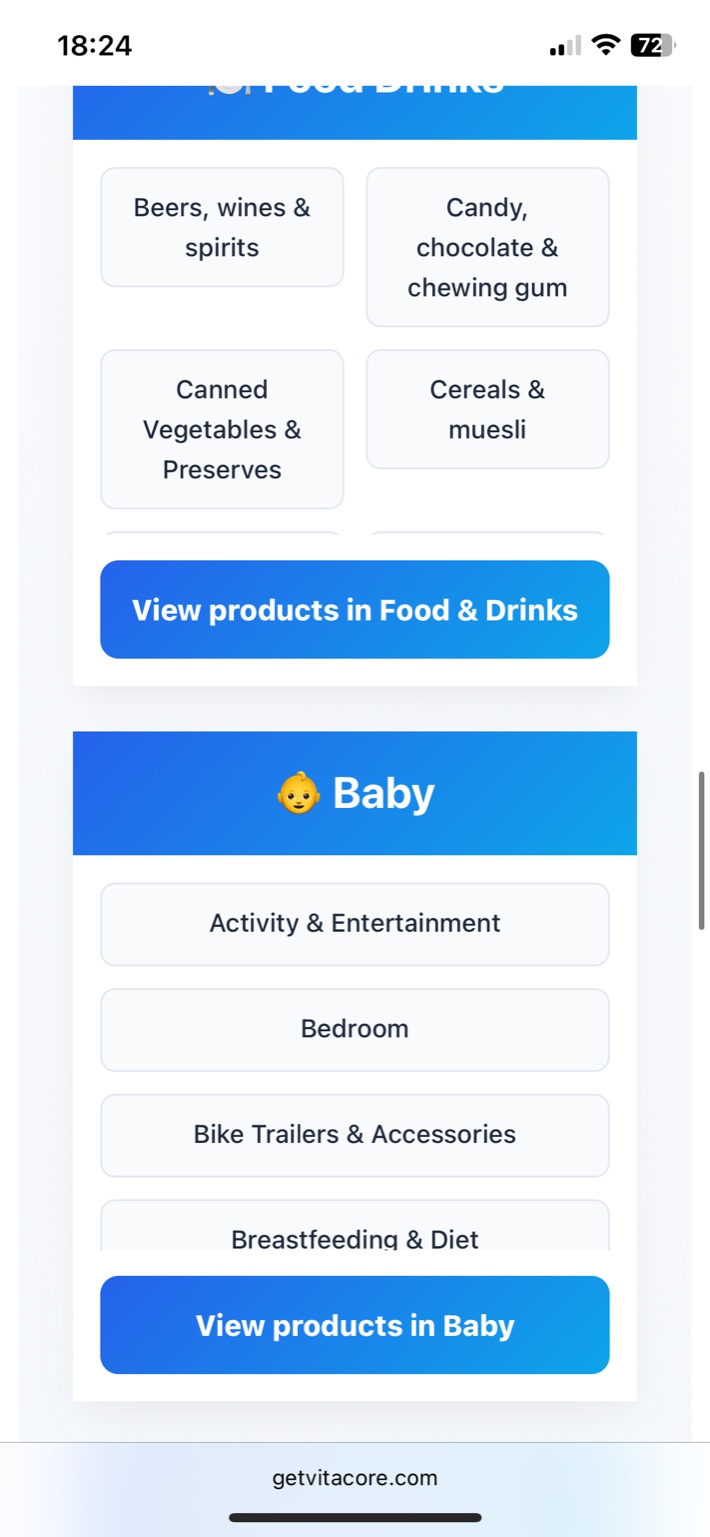
Task: Choose the Cereals & muesli category
Action: tap(487, 409)
